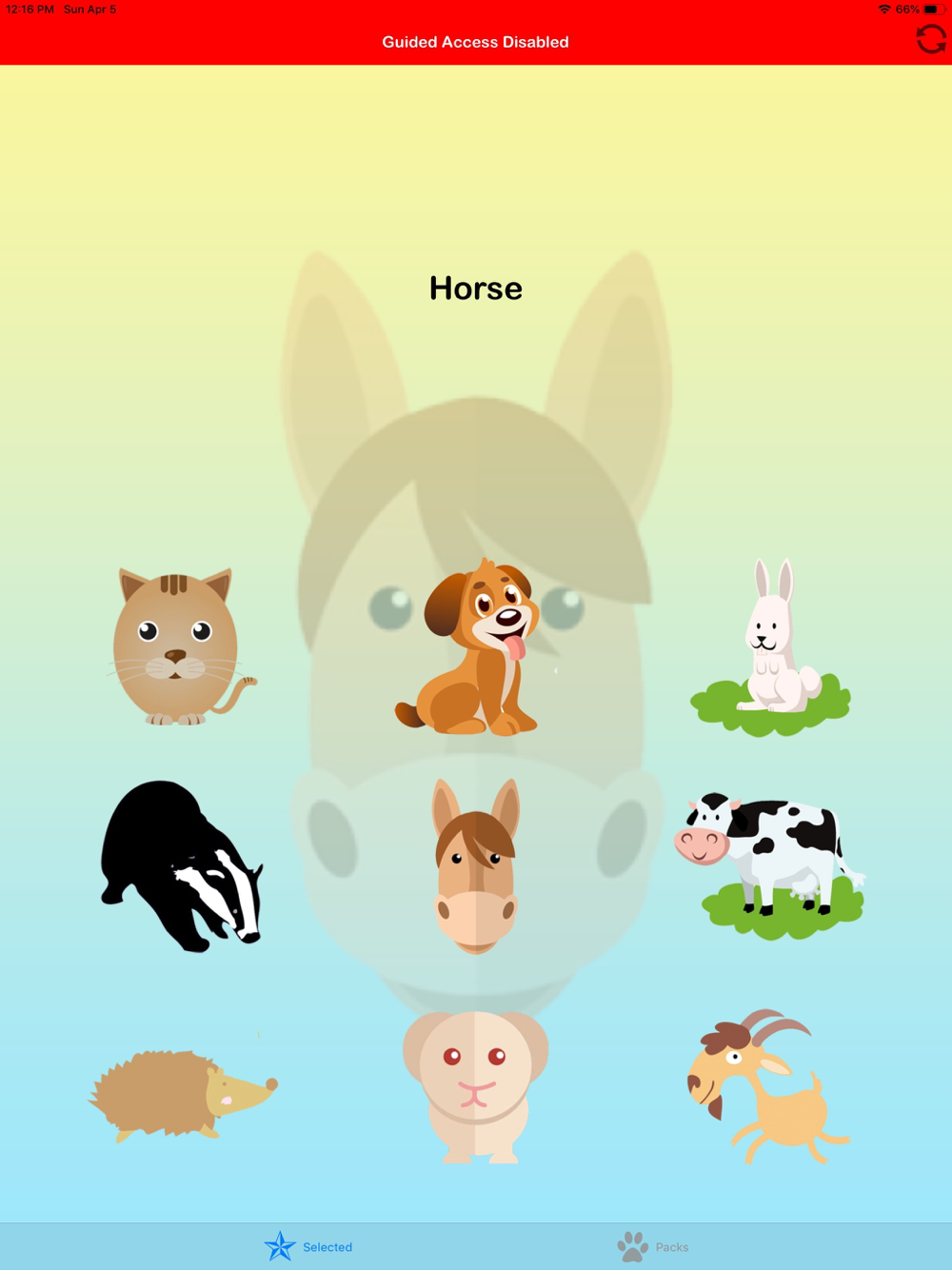Pick the white rabbit picture
The width and height of the screenshot is (952, 1270).
pyautogui.click(x=770, y=648)
